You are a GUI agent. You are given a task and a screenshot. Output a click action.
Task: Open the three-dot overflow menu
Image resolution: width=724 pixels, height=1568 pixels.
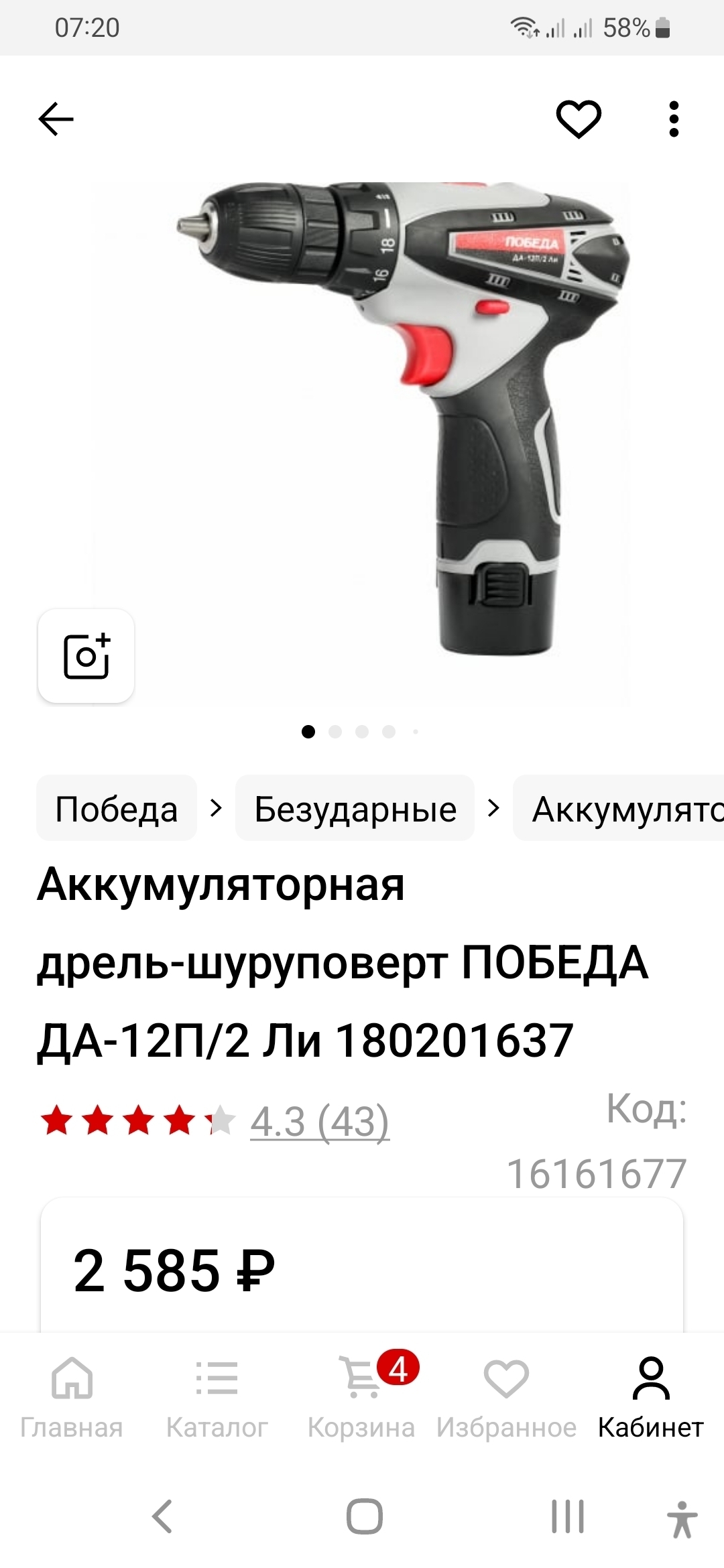point(674,119)
